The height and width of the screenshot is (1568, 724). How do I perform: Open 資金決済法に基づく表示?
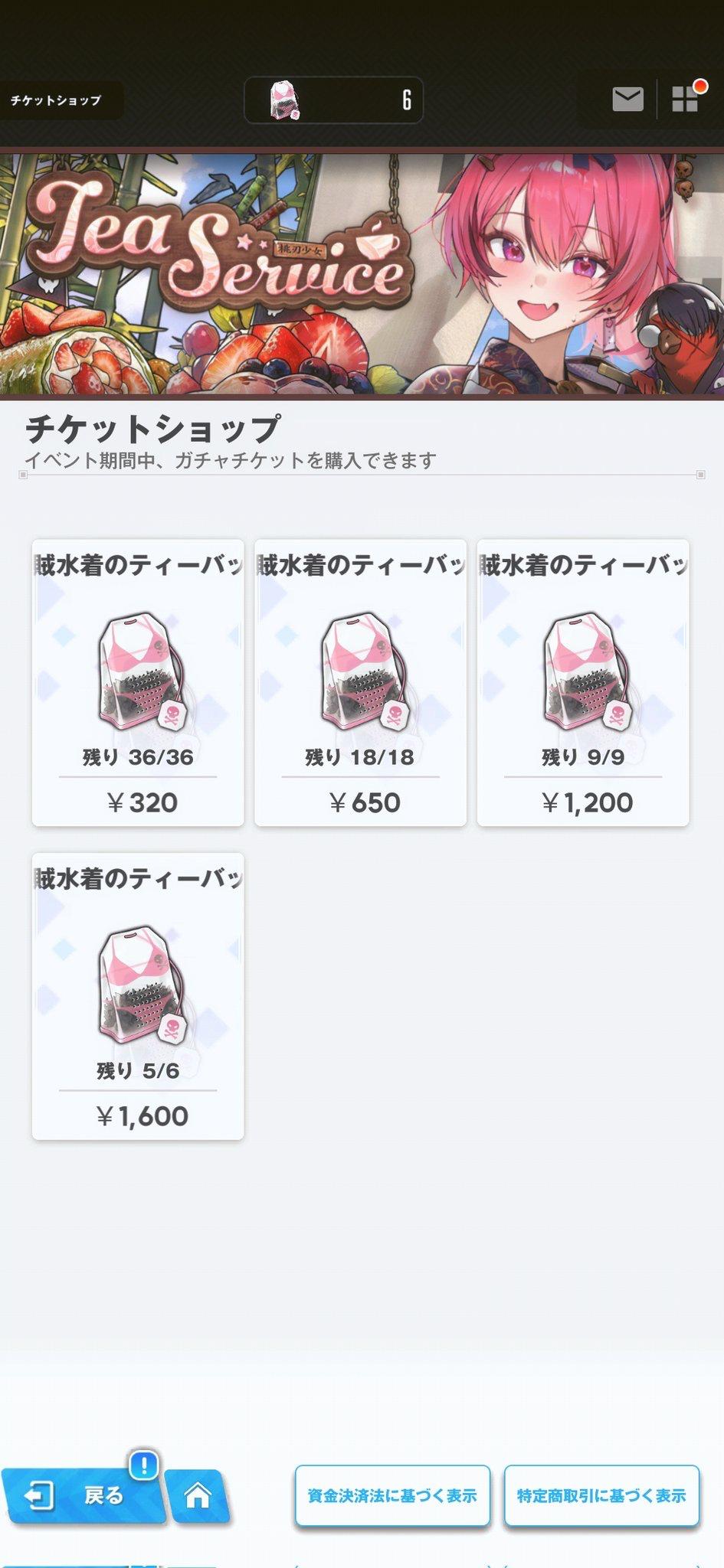pyautogui.click(x=392, y=1495)
